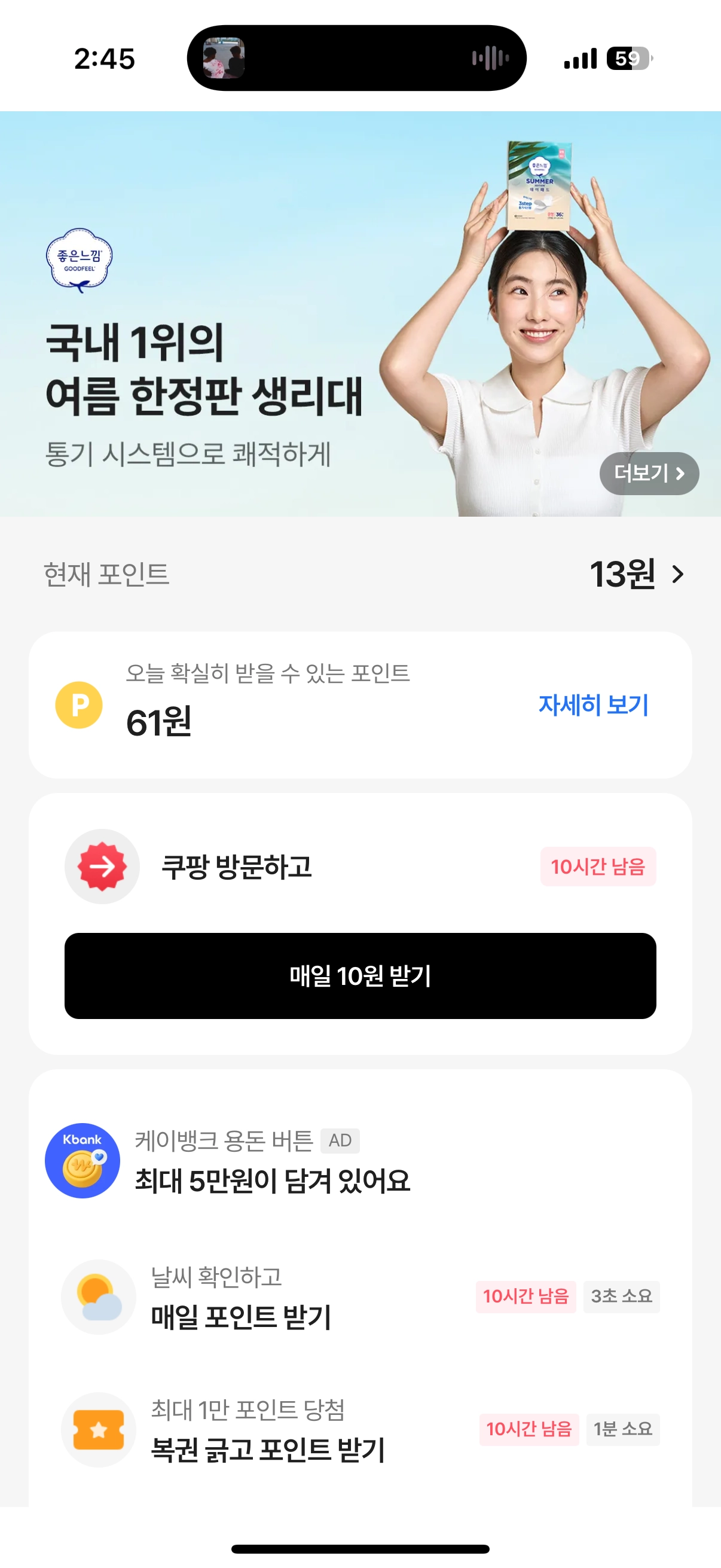Open current points balance 13원

pos(636,573)
